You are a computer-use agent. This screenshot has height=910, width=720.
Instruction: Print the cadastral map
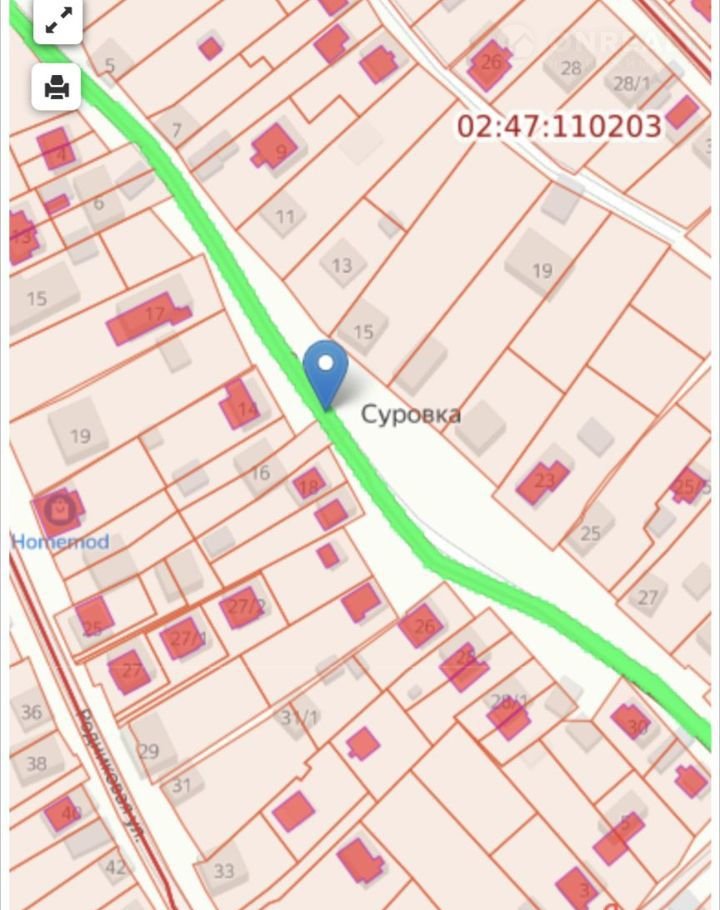click(x=58, y=87)
